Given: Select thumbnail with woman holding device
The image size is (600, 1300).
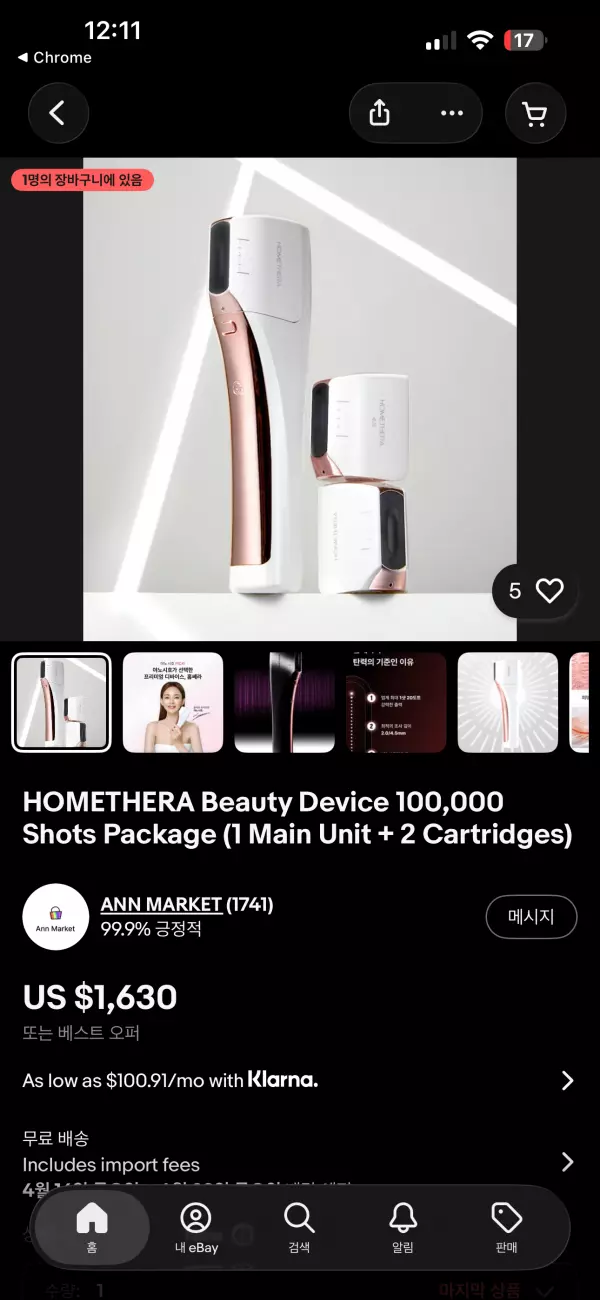Looking at the screenshot, I should [x=173, y=702].
